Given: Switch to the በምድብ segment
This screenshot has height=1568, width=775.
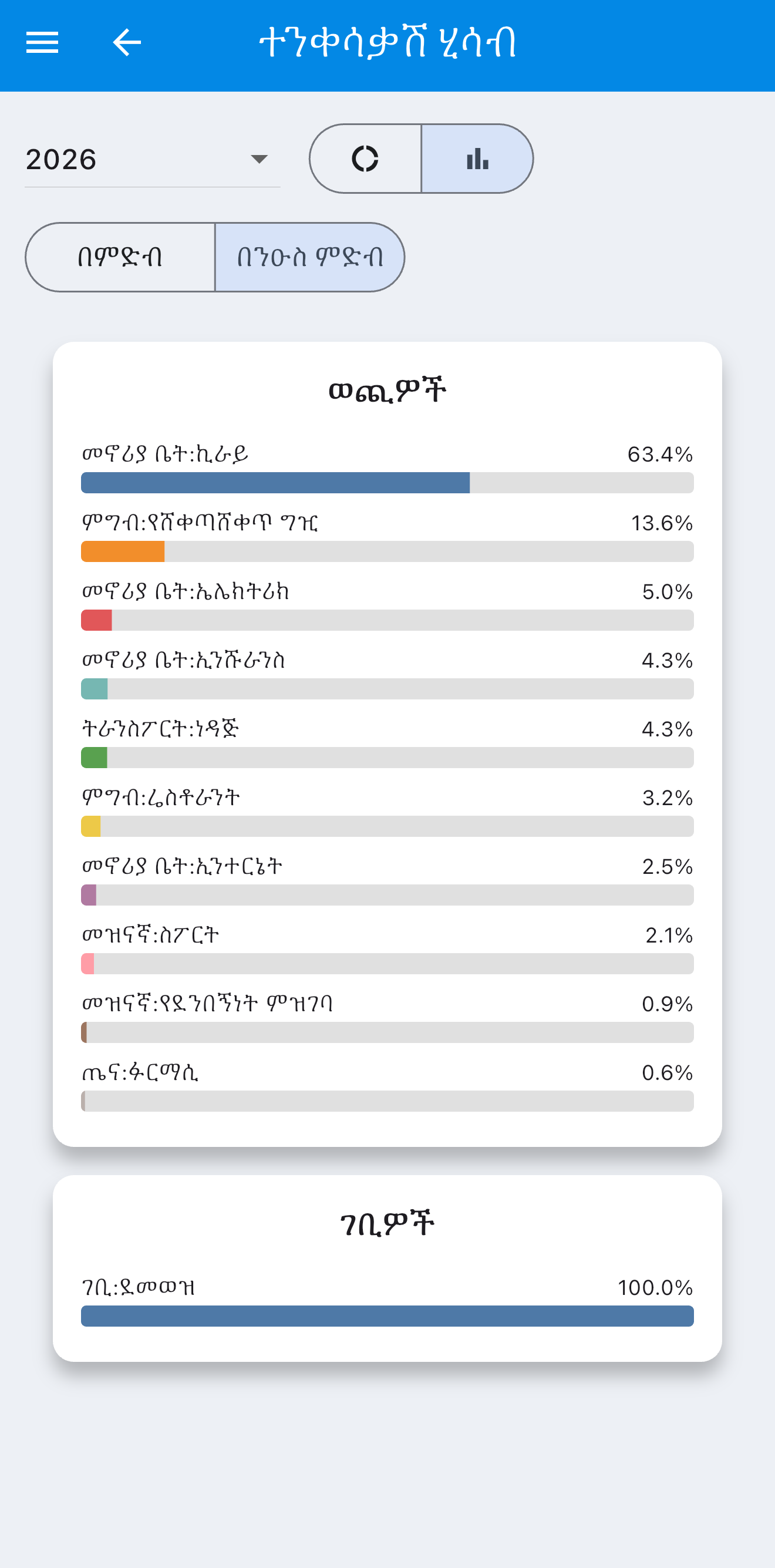Looking at the screenshot, I should (120, 257).
